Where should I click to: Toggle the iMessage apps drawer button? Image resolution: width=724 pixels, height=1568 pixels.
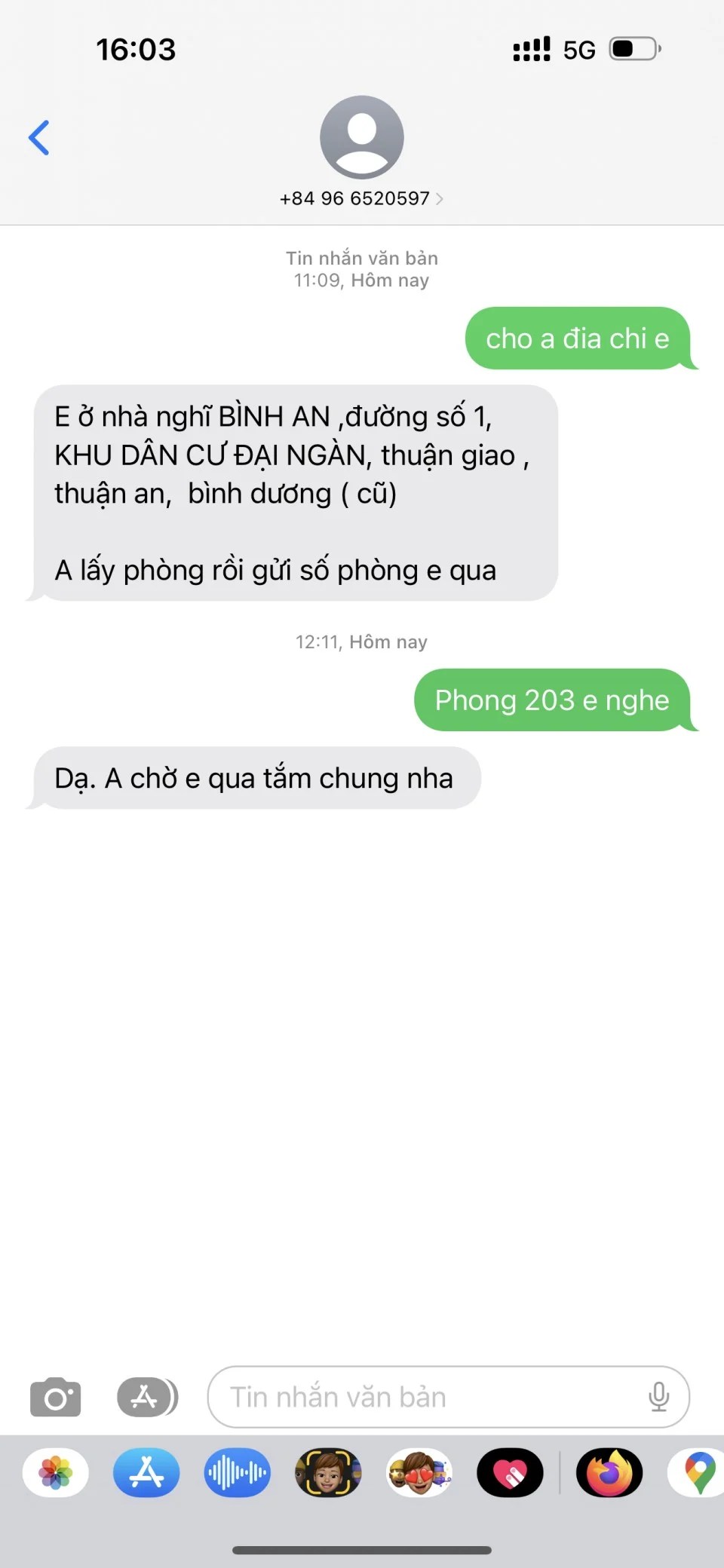(x=147, y=1397)
